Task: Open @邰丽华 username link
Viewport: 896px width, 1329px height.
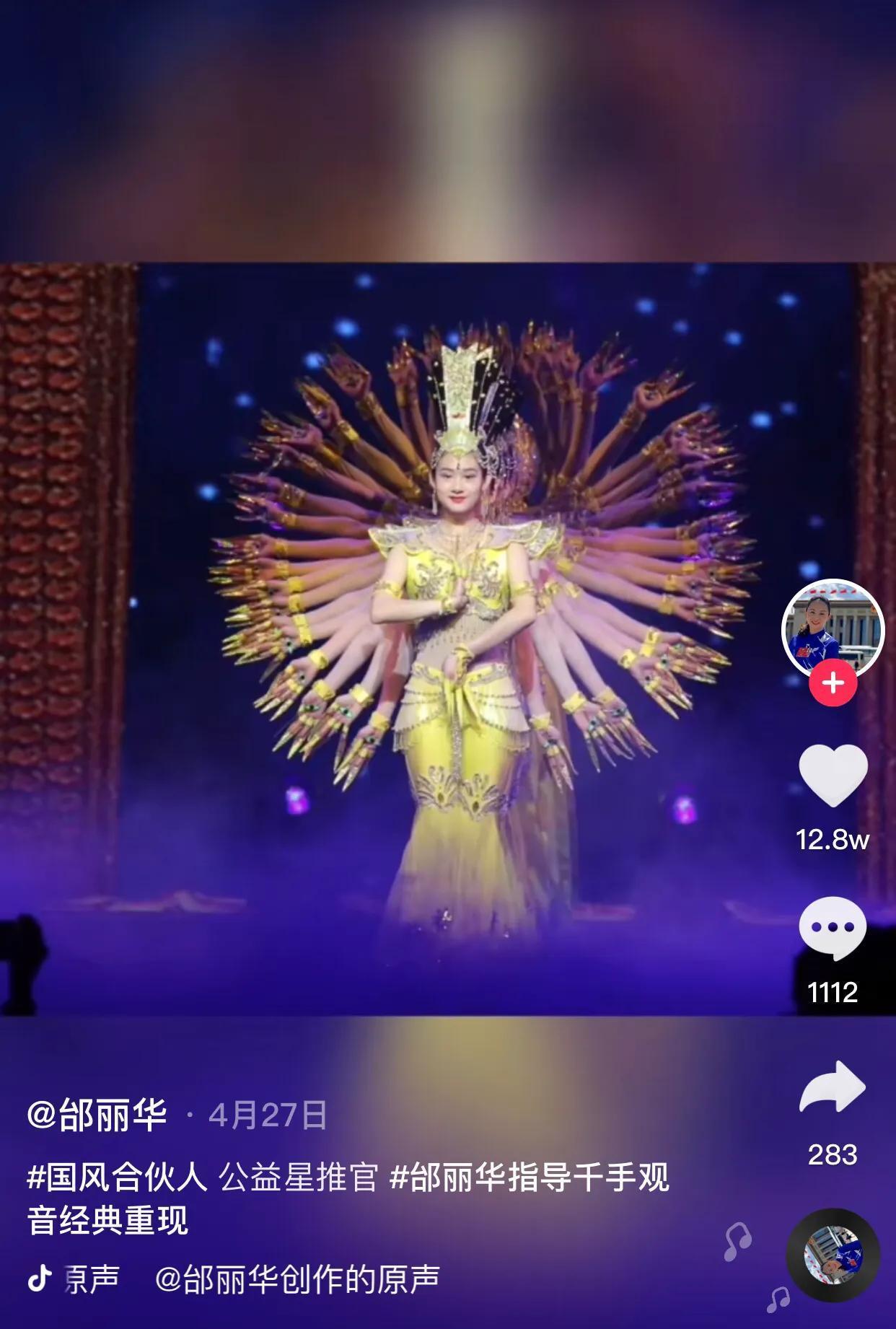Action: (97, 1115)
